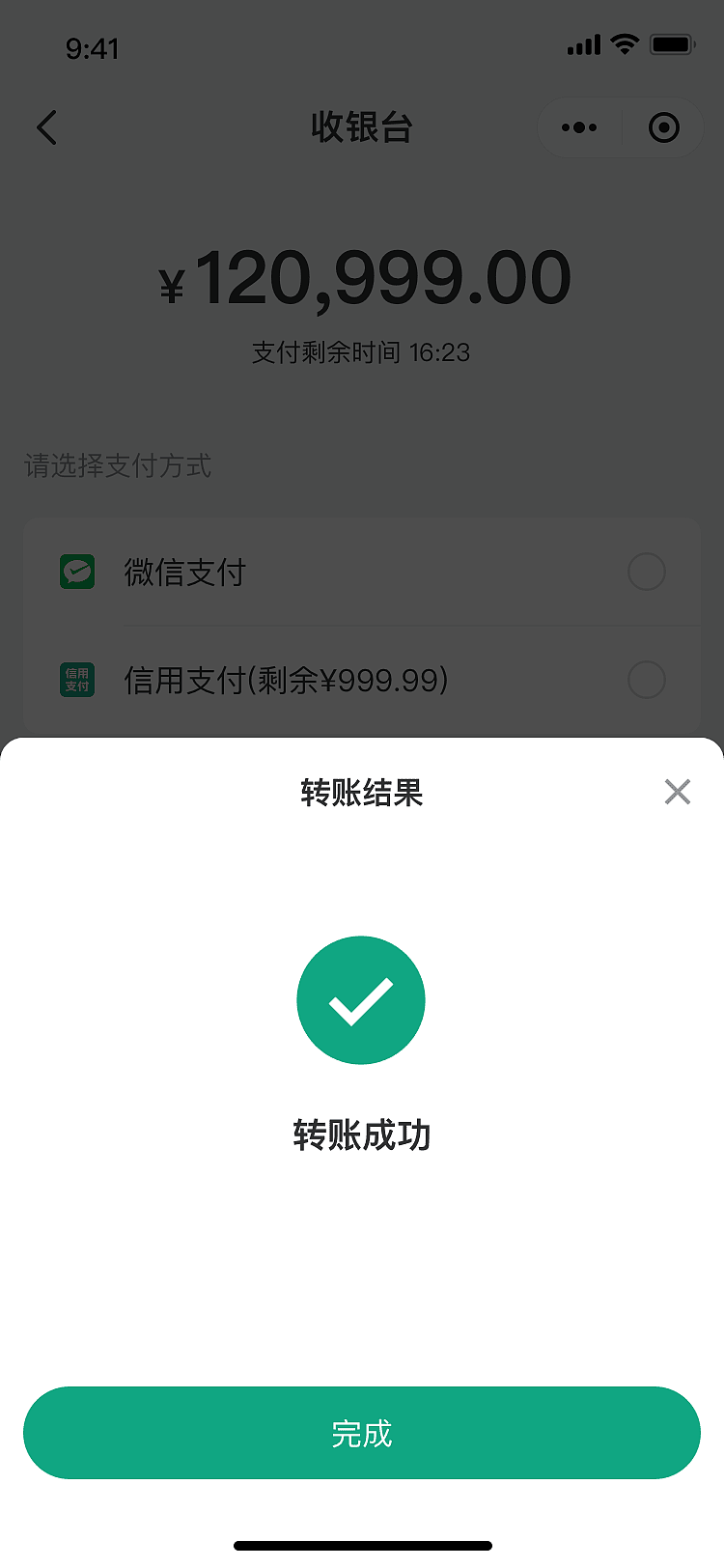Viewport: 724px width, 1568px height.
Task: Open the mini-program more options menu
Action: click(x=579, y=127)
